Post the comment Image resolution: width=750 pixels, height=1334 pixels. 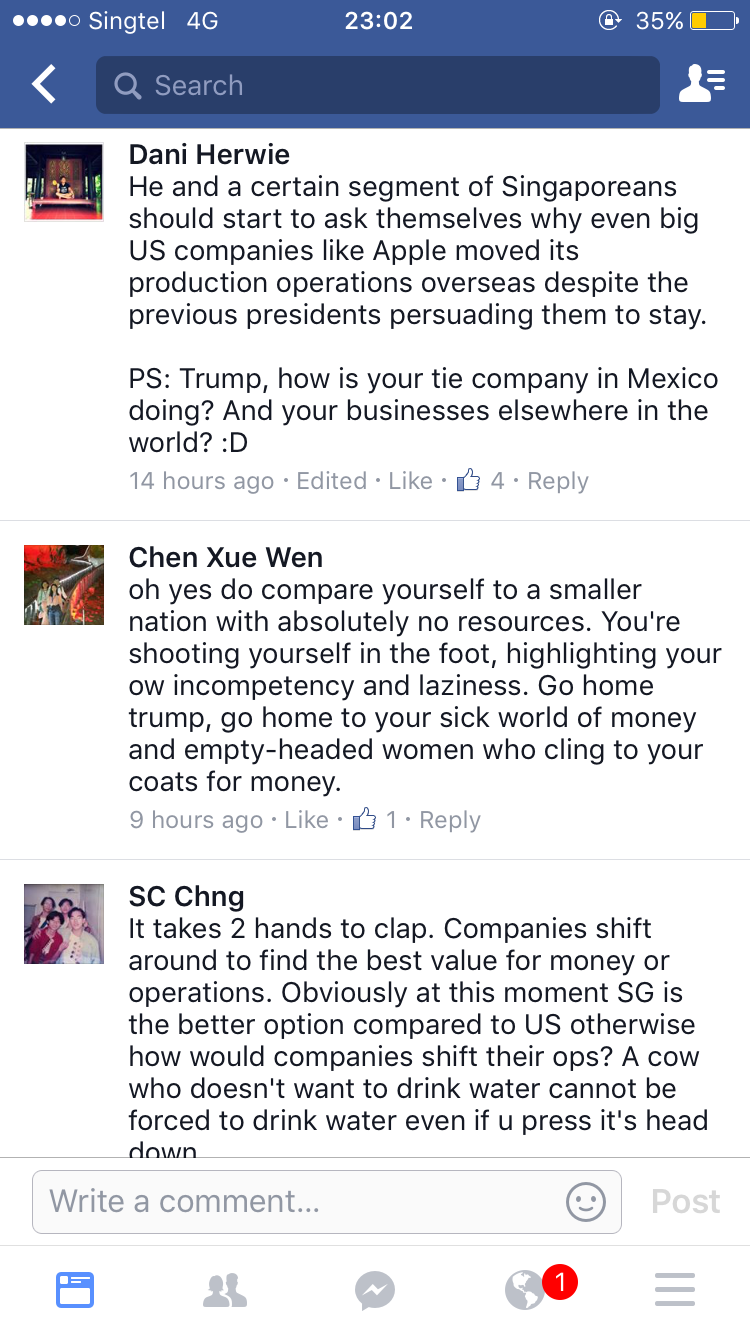pyautogui.click(x=685, y=1201)
